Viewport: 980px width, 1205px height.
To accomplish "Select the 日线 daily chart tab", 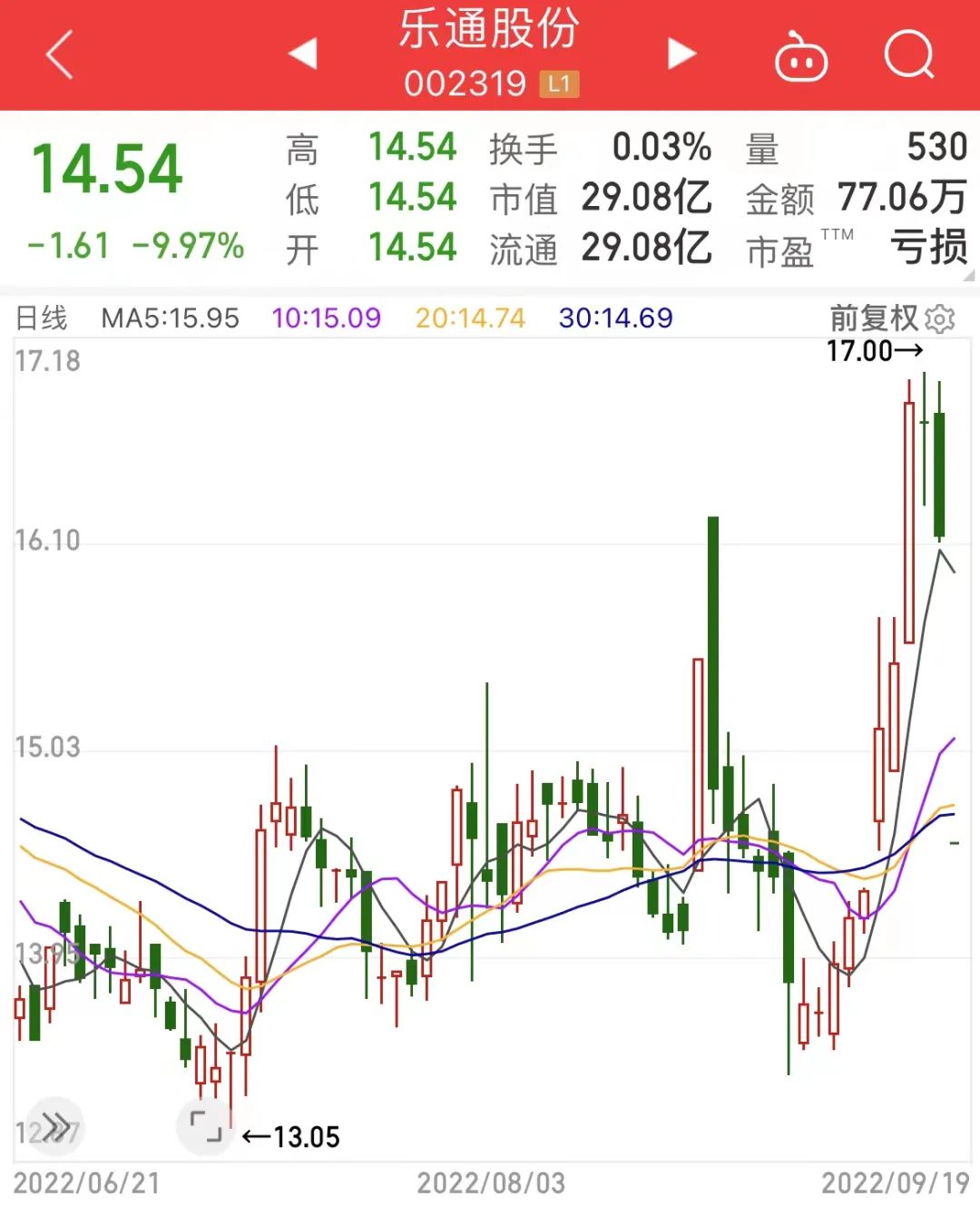I will click(43, 318).
